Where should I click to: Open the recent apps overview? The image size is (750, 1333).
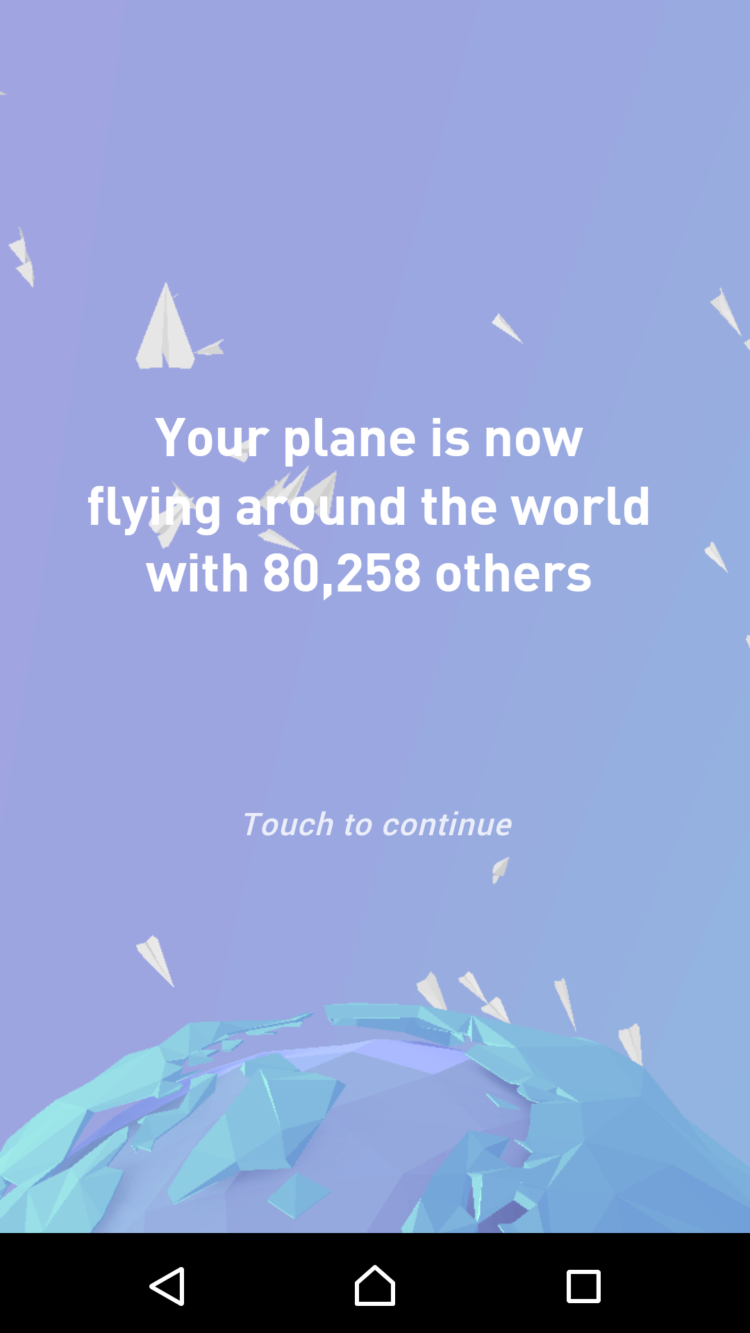pos(582,1285)
